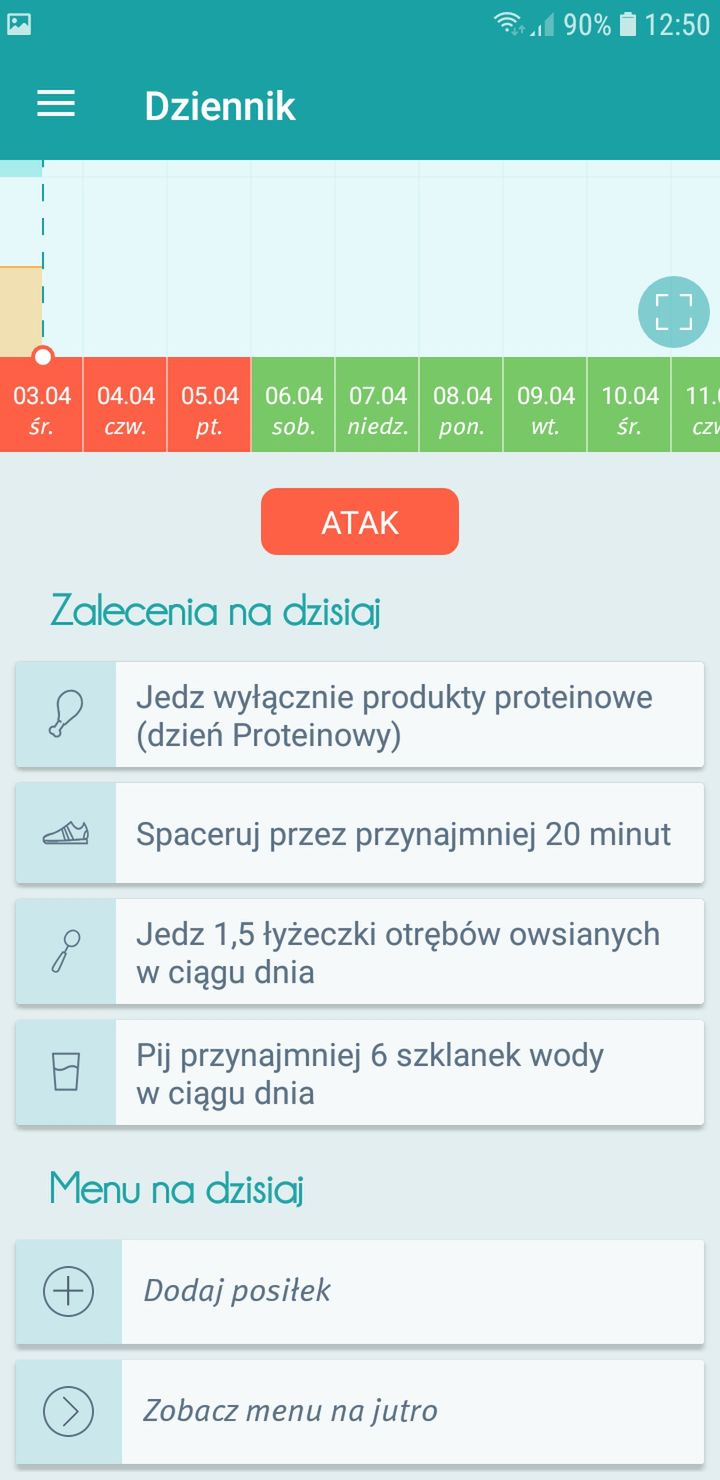
Task: Select date 04.04 czw.
Action: tap(126, 405)
